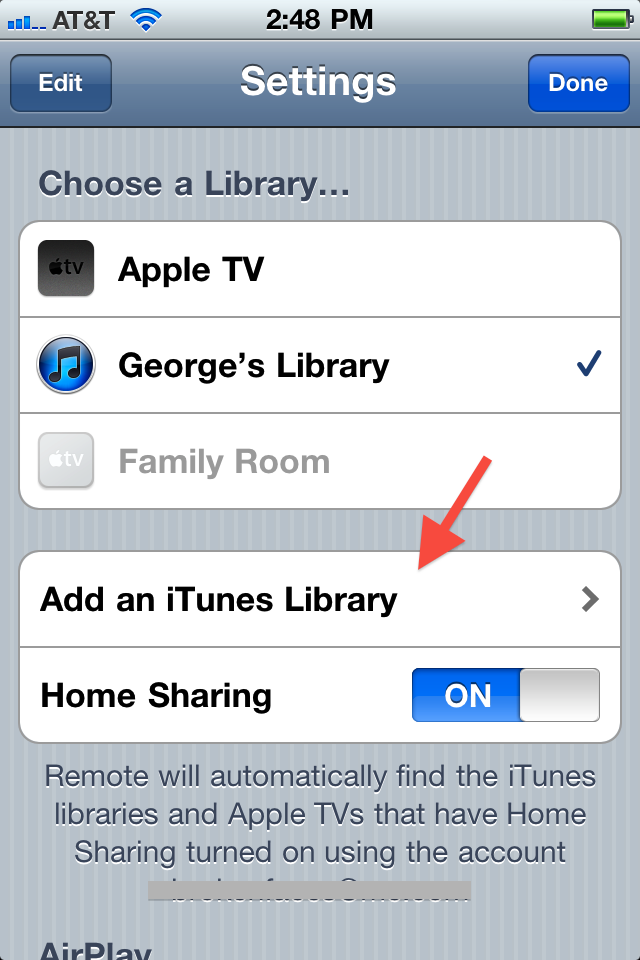Open Add an iTunes Library

(320, 599)
